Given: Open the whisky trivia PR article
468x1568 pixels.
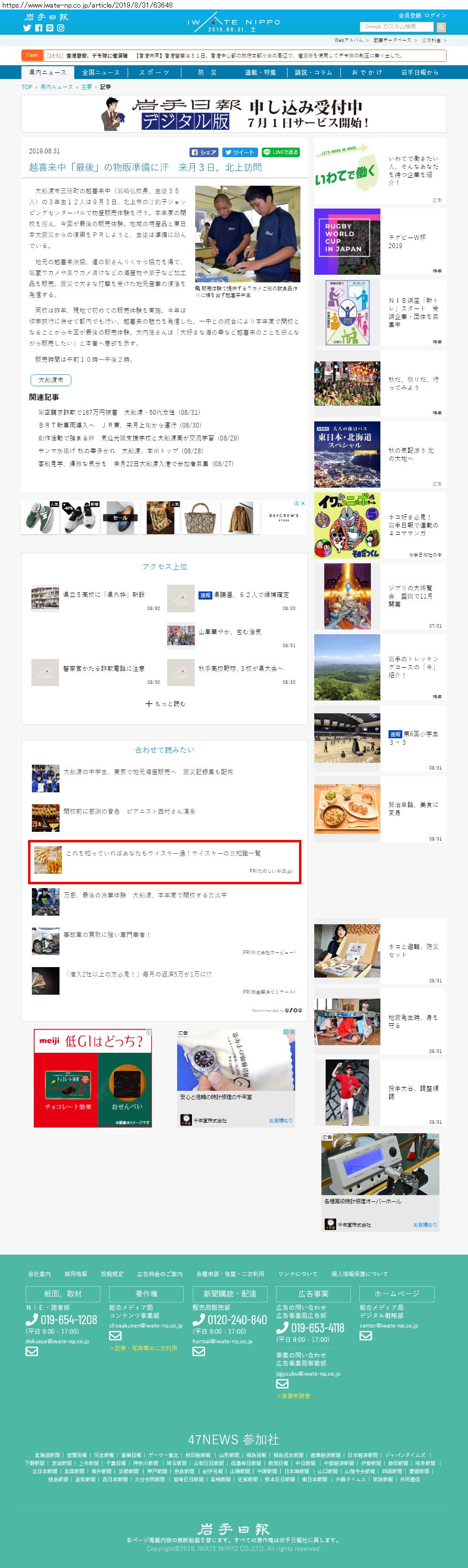Looking at the screenshot, I should [163, 853].
